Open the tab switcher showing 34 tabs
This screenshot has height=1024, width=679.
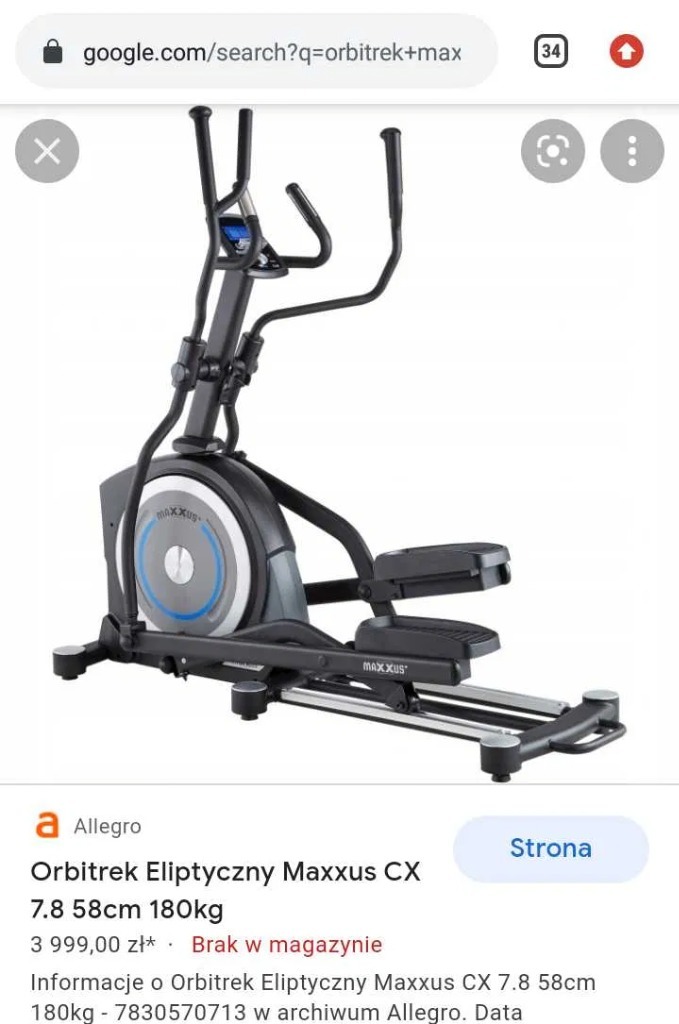pyautogui.click(x=551, y=51)
